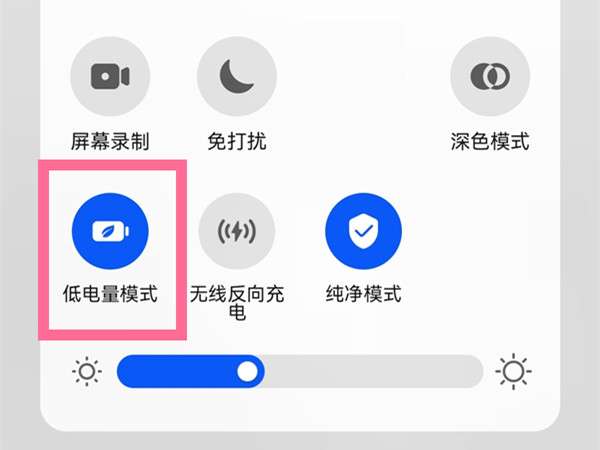
Task: Enable wireless reverse charging (无线反向充电)
Action: click(x=237, y=231)
